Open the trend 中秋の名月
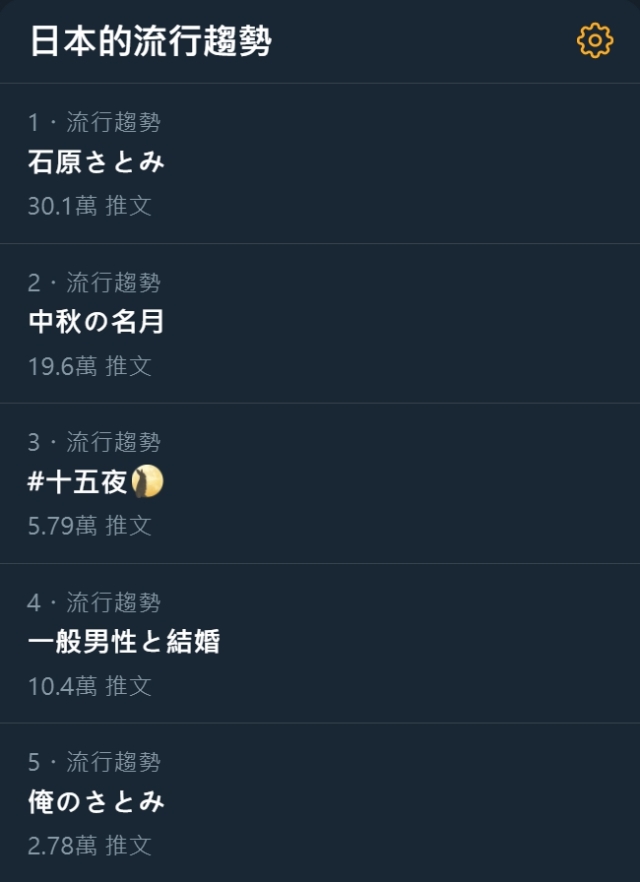This screenshot has height=882, width=640. tap(96, 322)
